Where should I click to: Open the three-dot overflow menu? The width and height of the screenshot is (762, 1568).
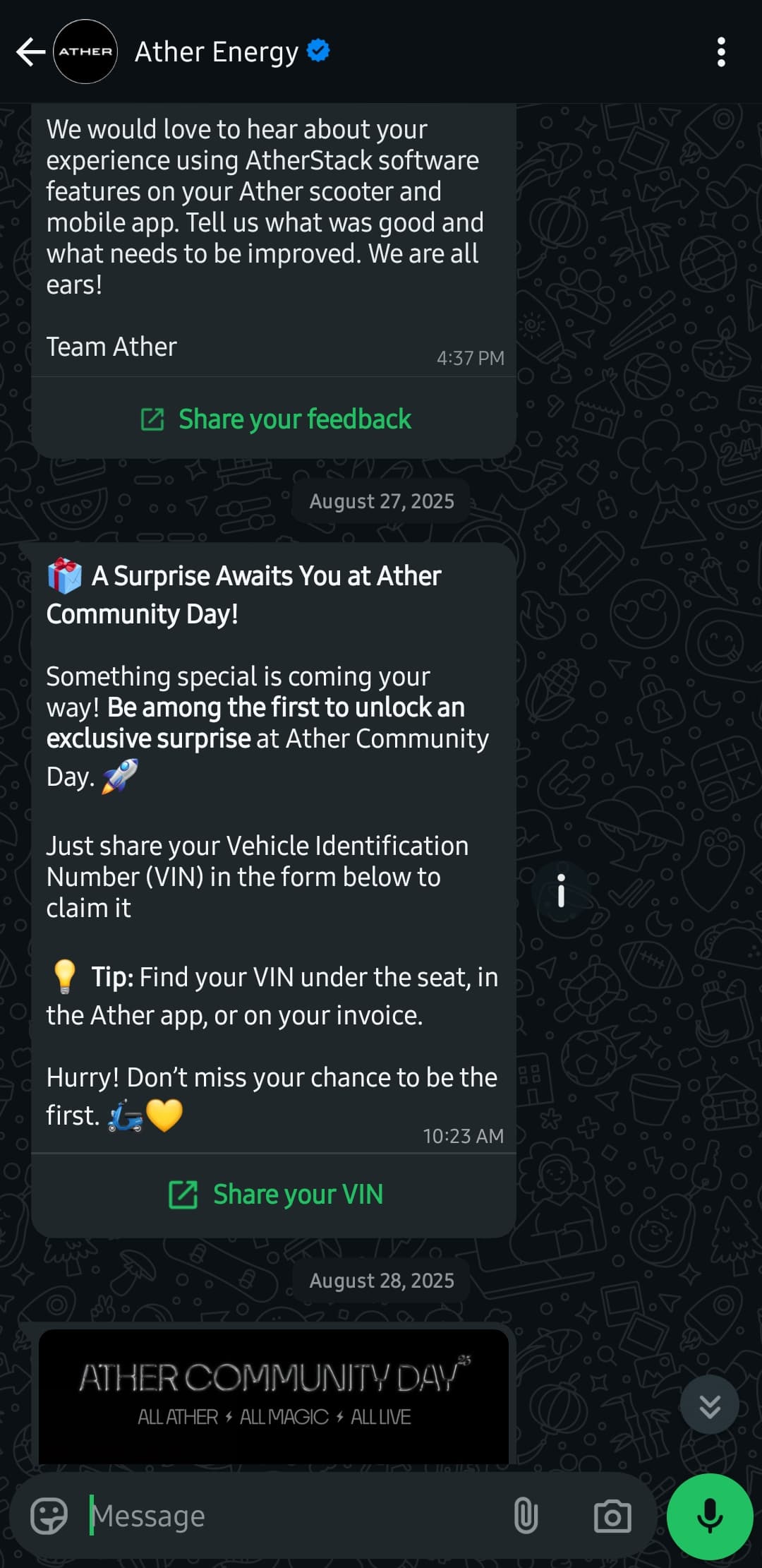coord(720,52)
